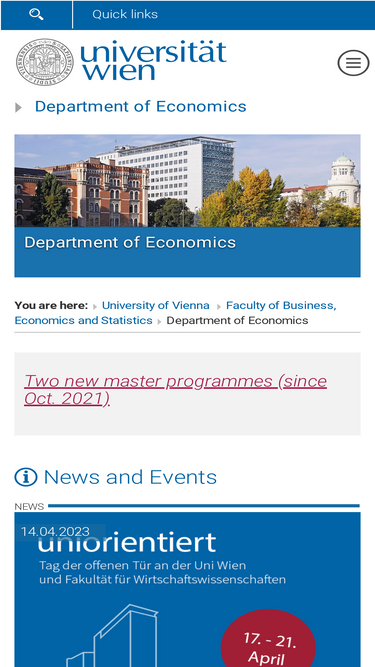
Task: Tap the Department of Economics header link
Action: coord(140,106)
